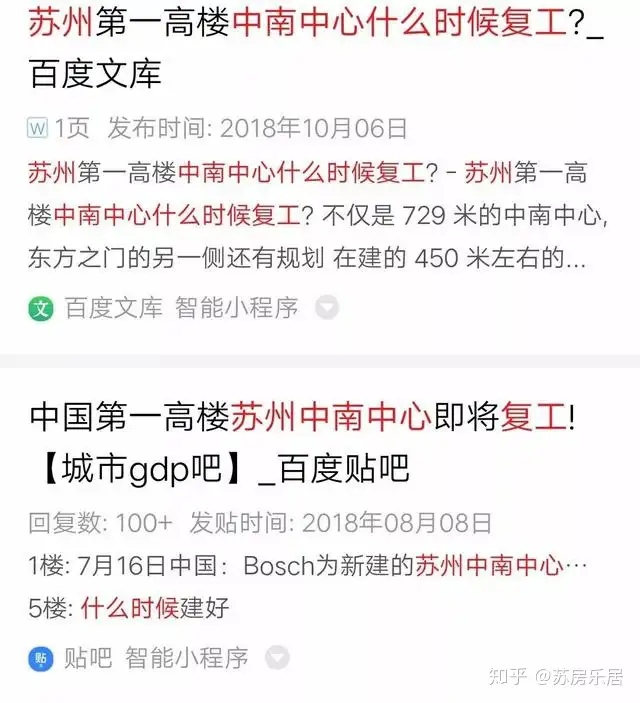Open the 贴吧 mini-program source

coord(87,658)
